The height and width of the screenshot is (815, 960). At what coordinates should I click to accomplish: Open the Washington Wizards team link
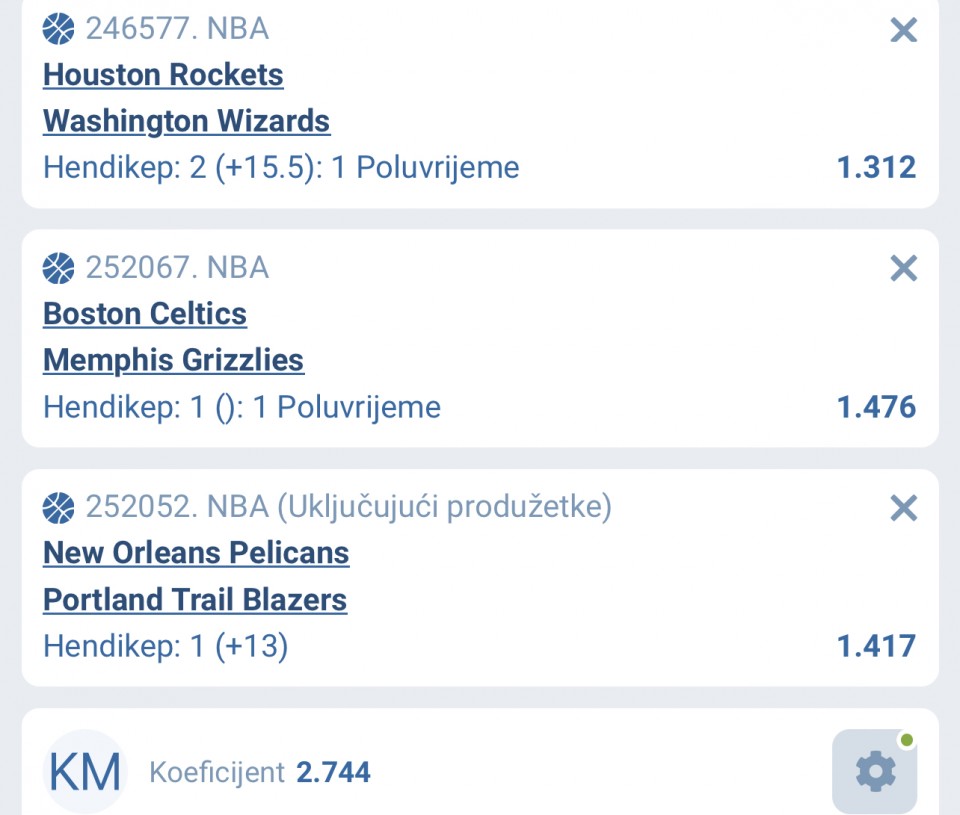tap(186, 121)
